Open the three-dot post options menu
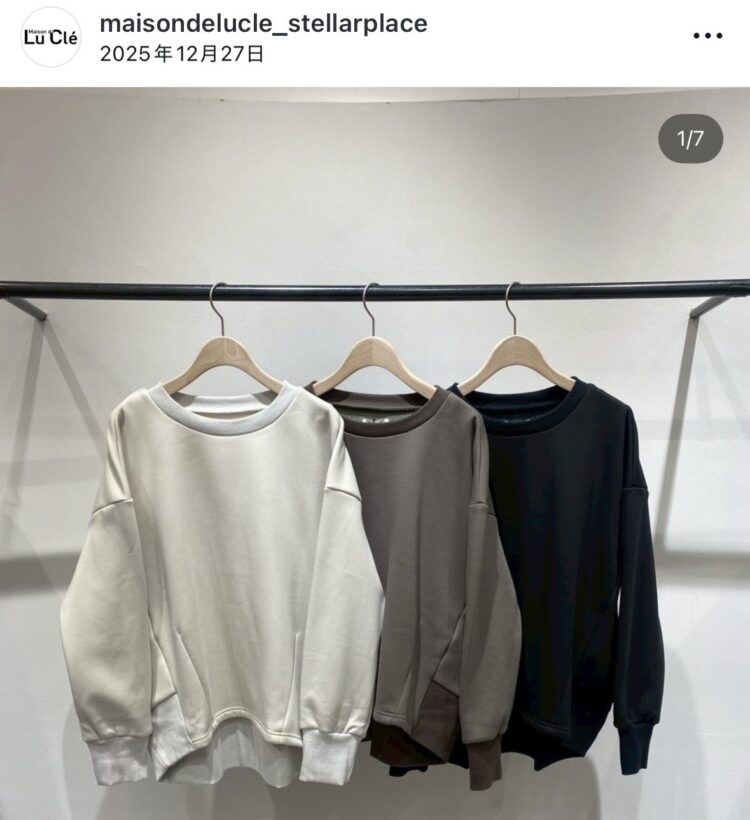750x820 pixels. [x=707, y=36]
